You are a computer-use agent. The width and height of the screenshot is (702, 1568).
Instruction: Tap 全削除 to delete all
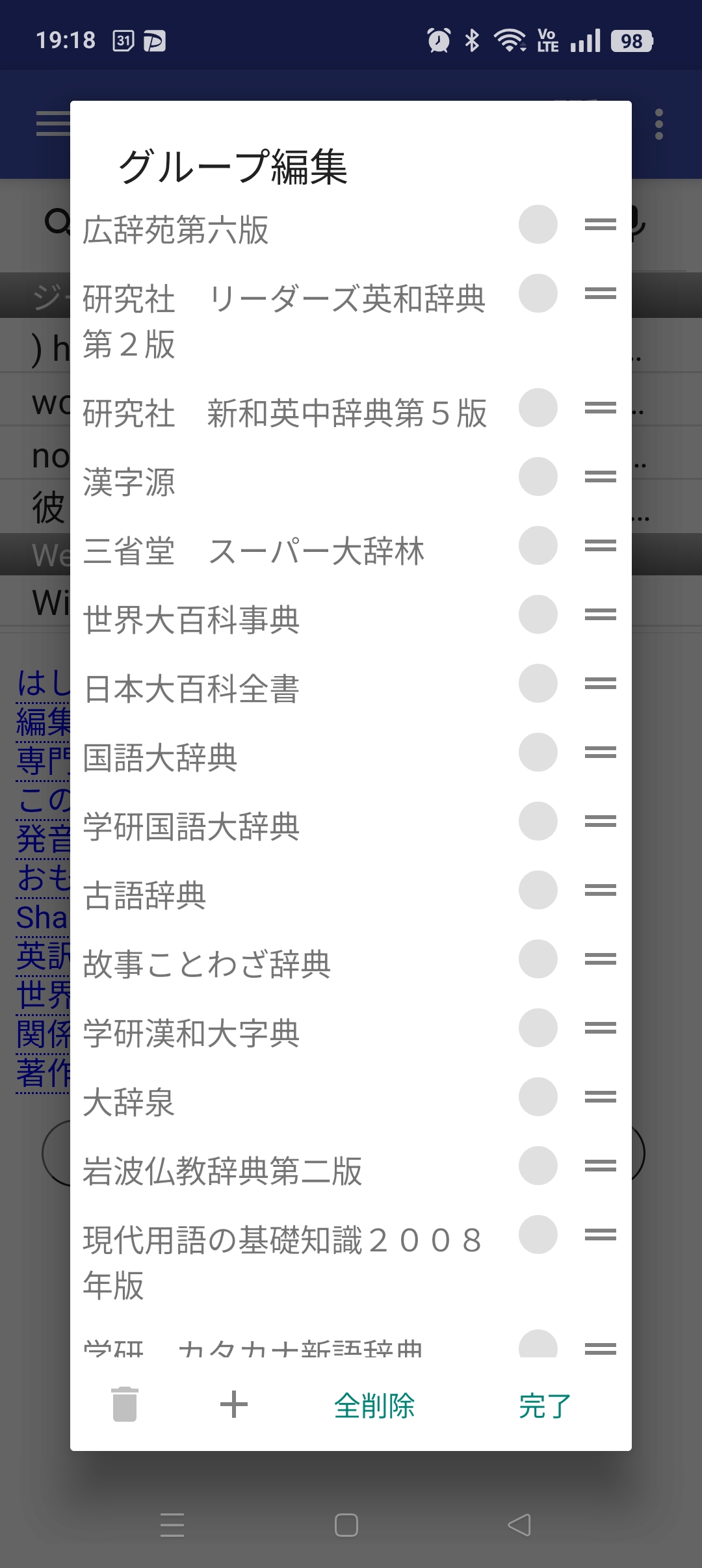pos(374,1406)
